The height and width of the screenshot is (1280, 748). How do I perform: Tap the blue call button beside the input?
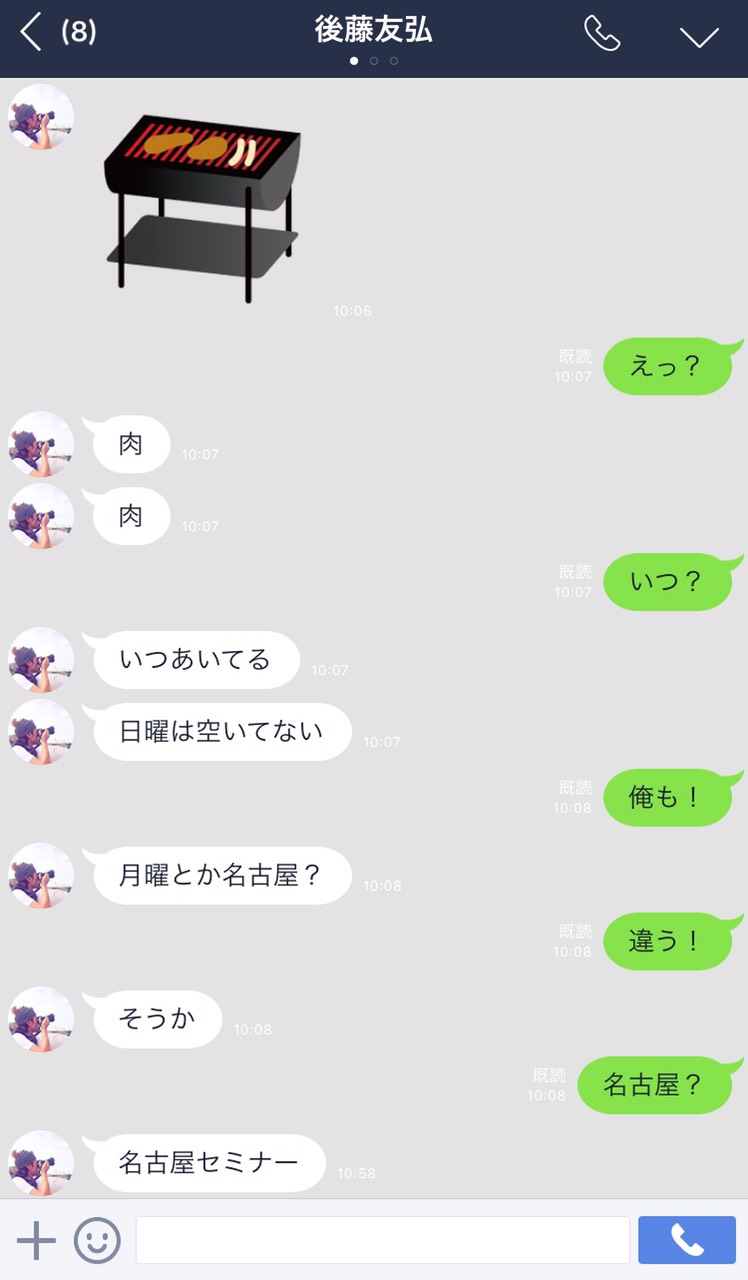point(687,1240)
